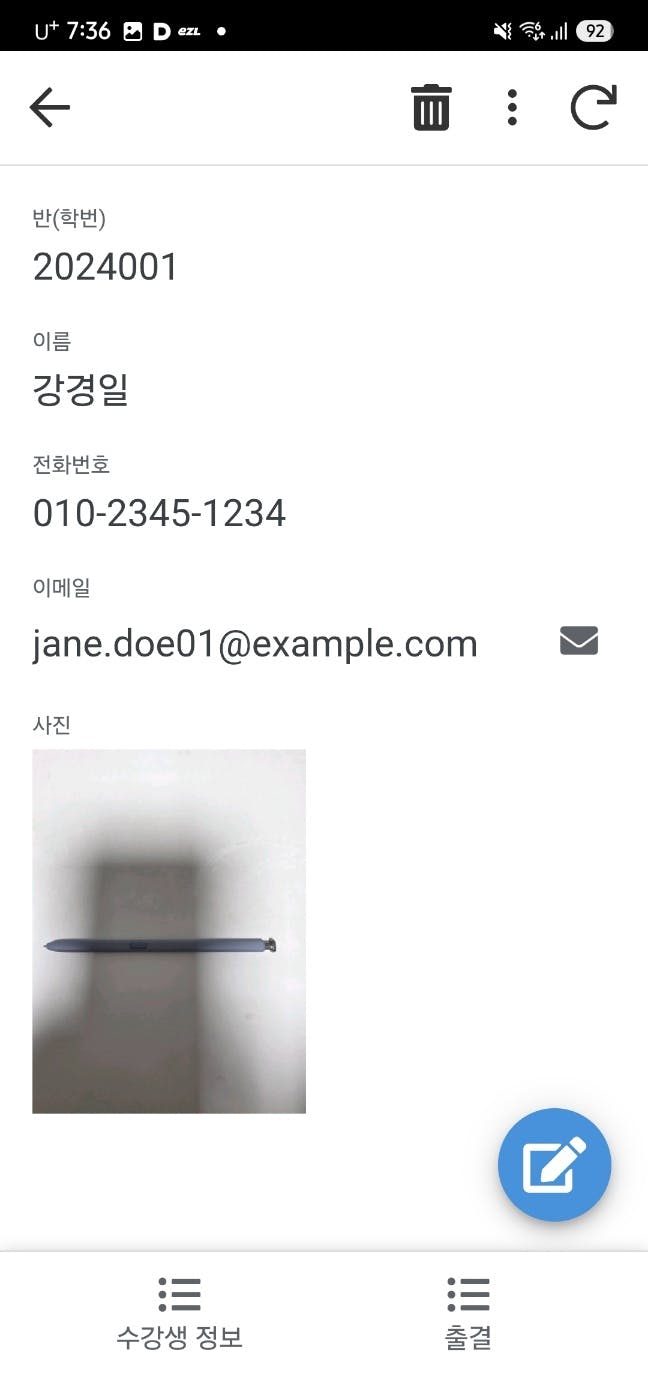The height and width of the screenshot is (1373, 648).
Task: Edit this record with the floating button
Action: point(554,1165)
